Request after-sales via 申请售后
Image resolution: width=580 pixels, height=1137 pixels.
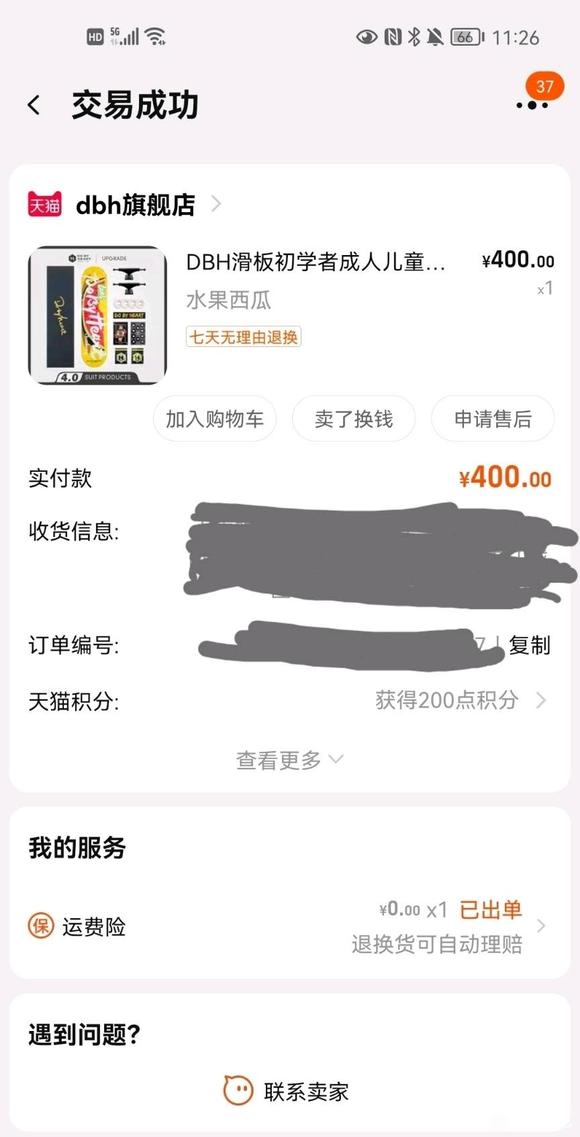click(x=493, y=418)
